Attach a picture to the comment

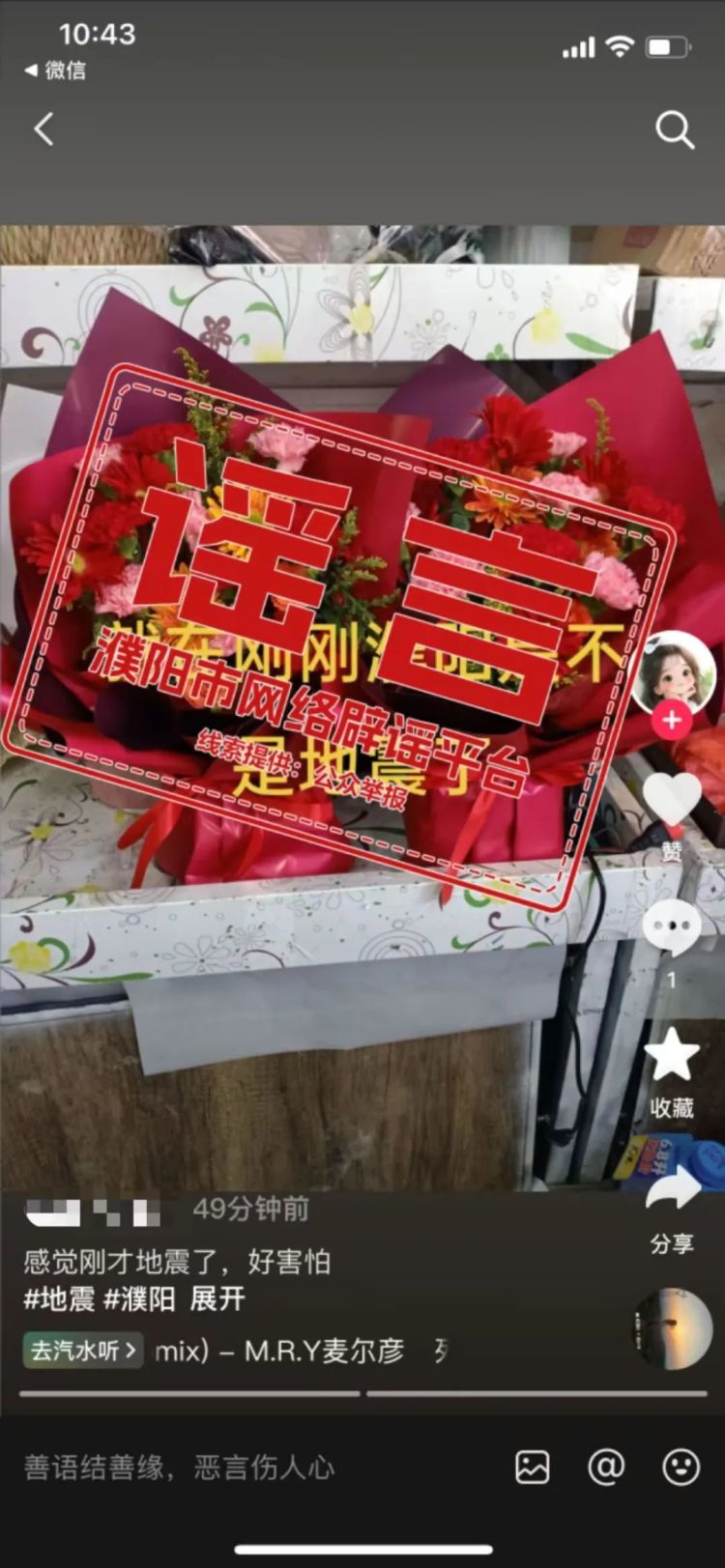533,1468
